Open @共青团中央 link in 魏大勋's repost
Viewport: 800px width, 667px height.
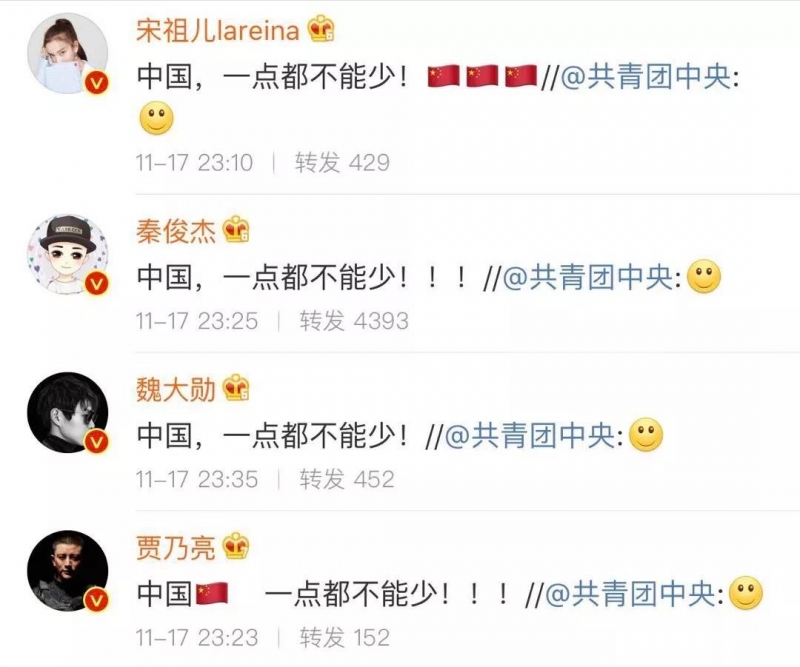click(535, 436)
